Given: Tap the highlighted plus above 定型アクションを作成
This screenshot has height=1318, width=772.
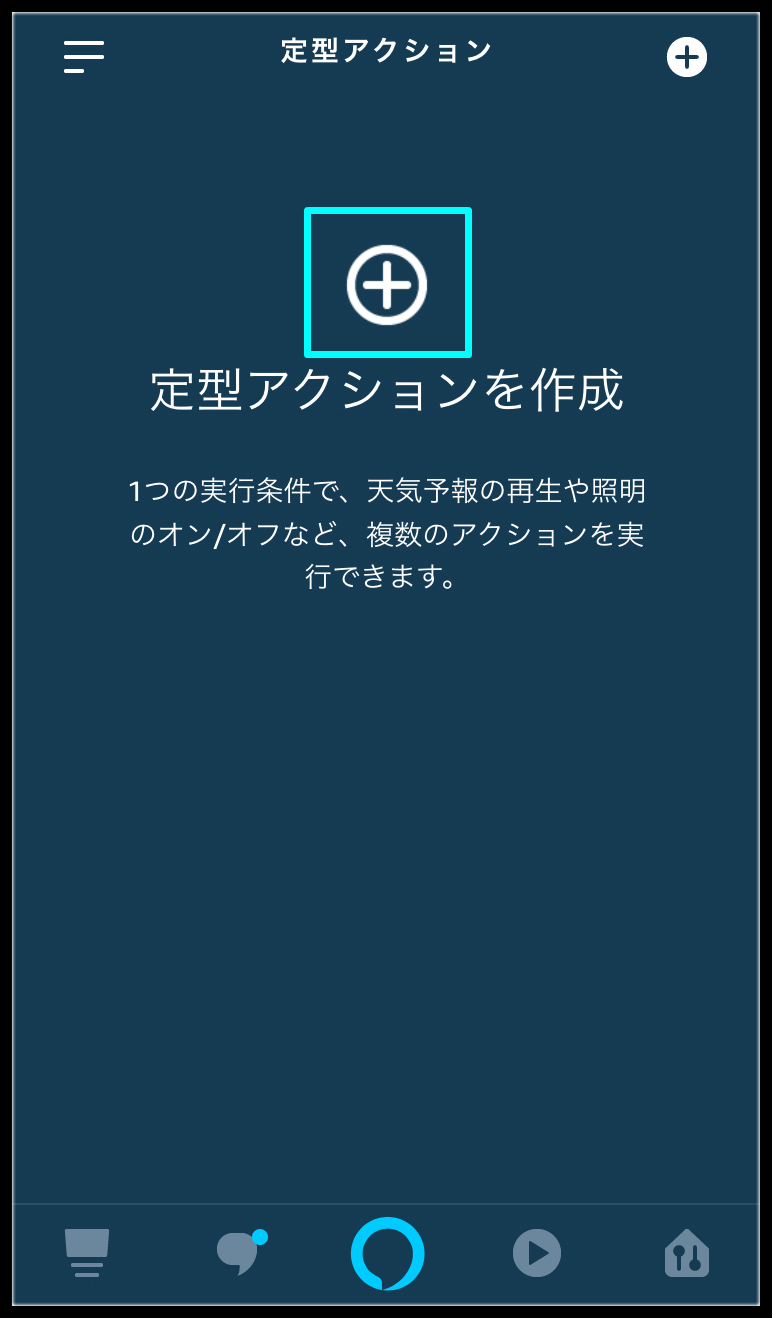Looking at the screenshot, I should (387, 284).
